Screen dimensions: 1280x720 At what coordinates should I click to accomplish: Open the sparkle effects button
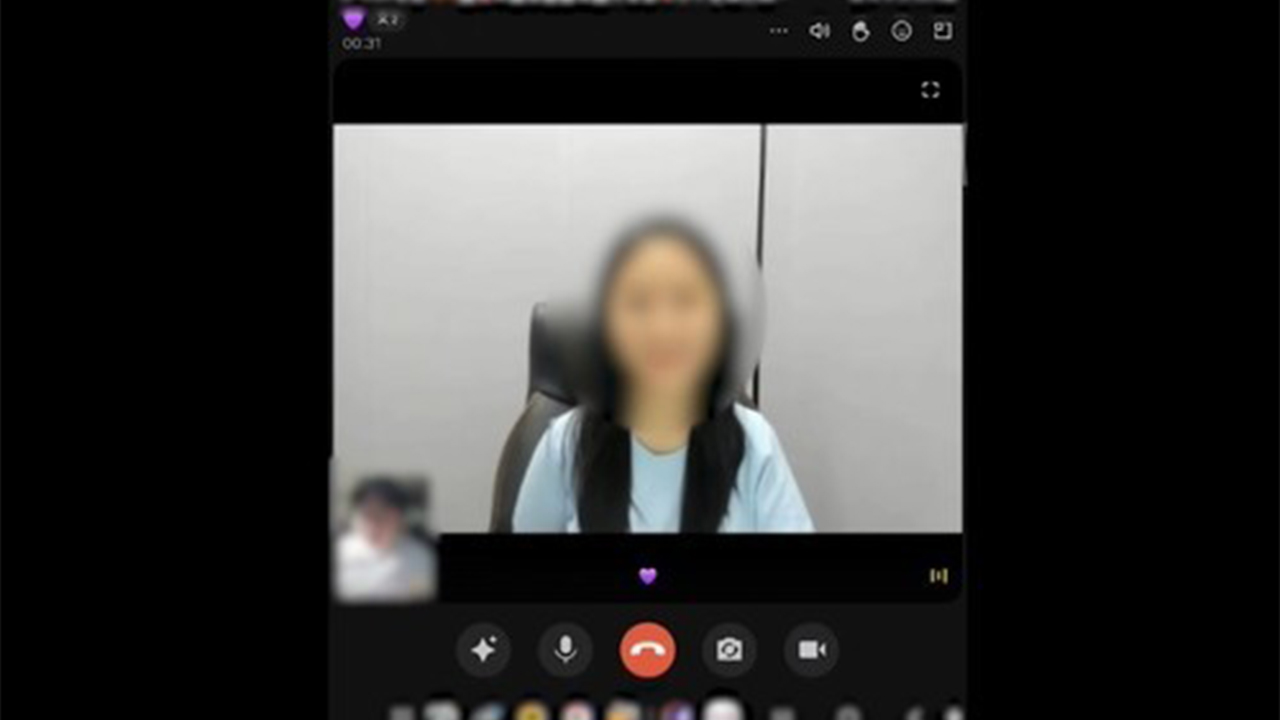tap(483, 650)
